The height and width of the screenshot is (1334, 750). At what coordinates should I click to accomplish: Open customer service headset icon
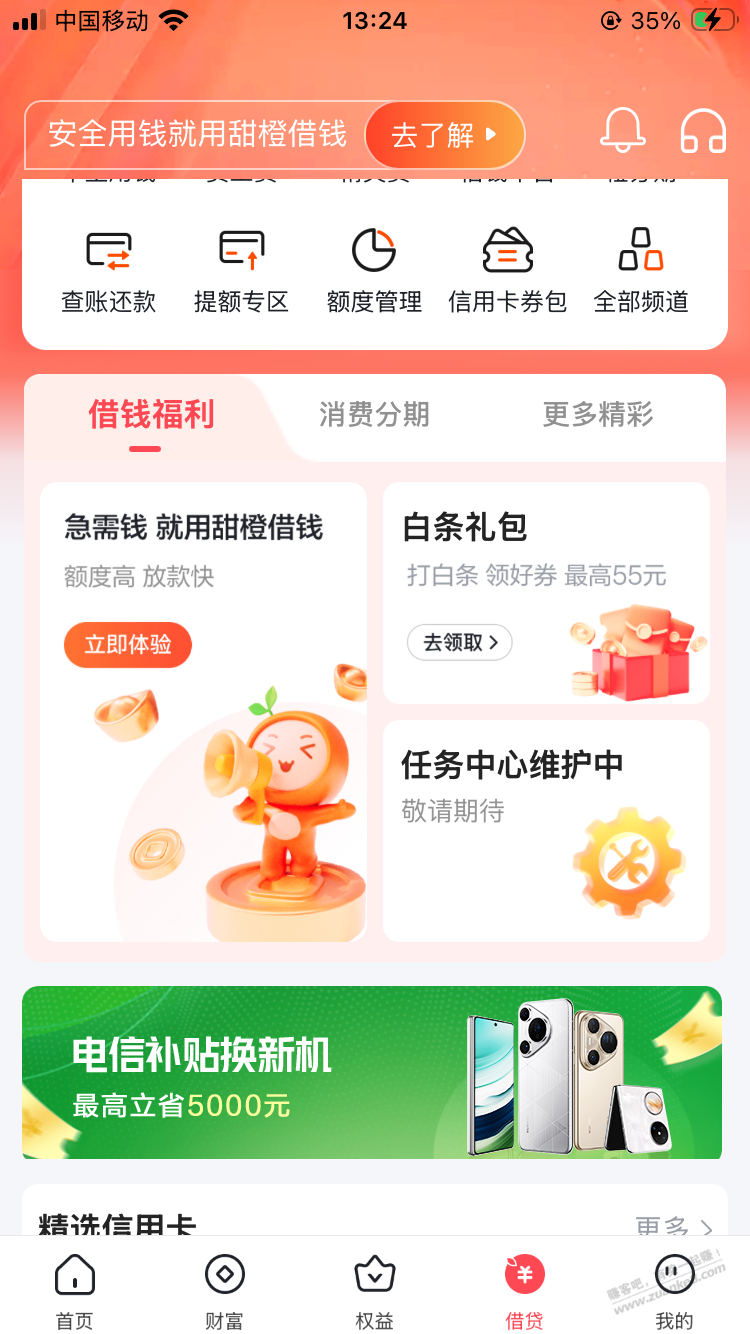coord(703,131)
